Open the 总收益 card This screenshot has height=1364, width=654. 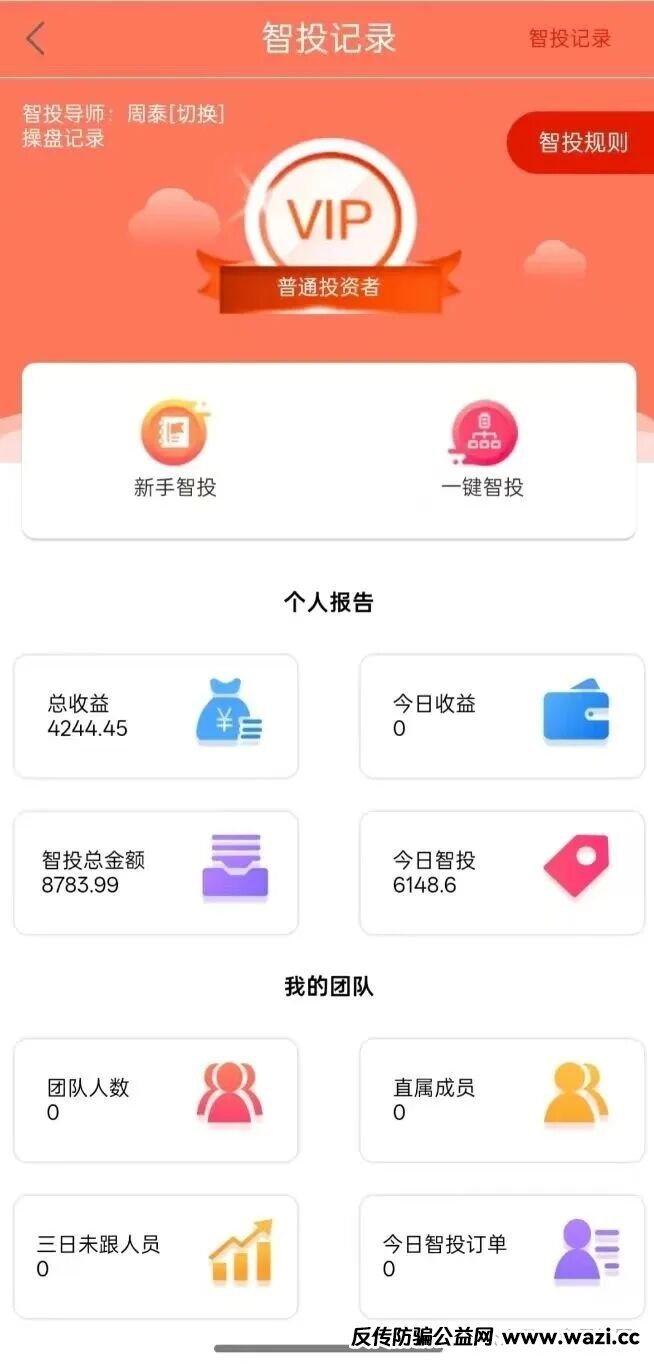tap(156, 716)
